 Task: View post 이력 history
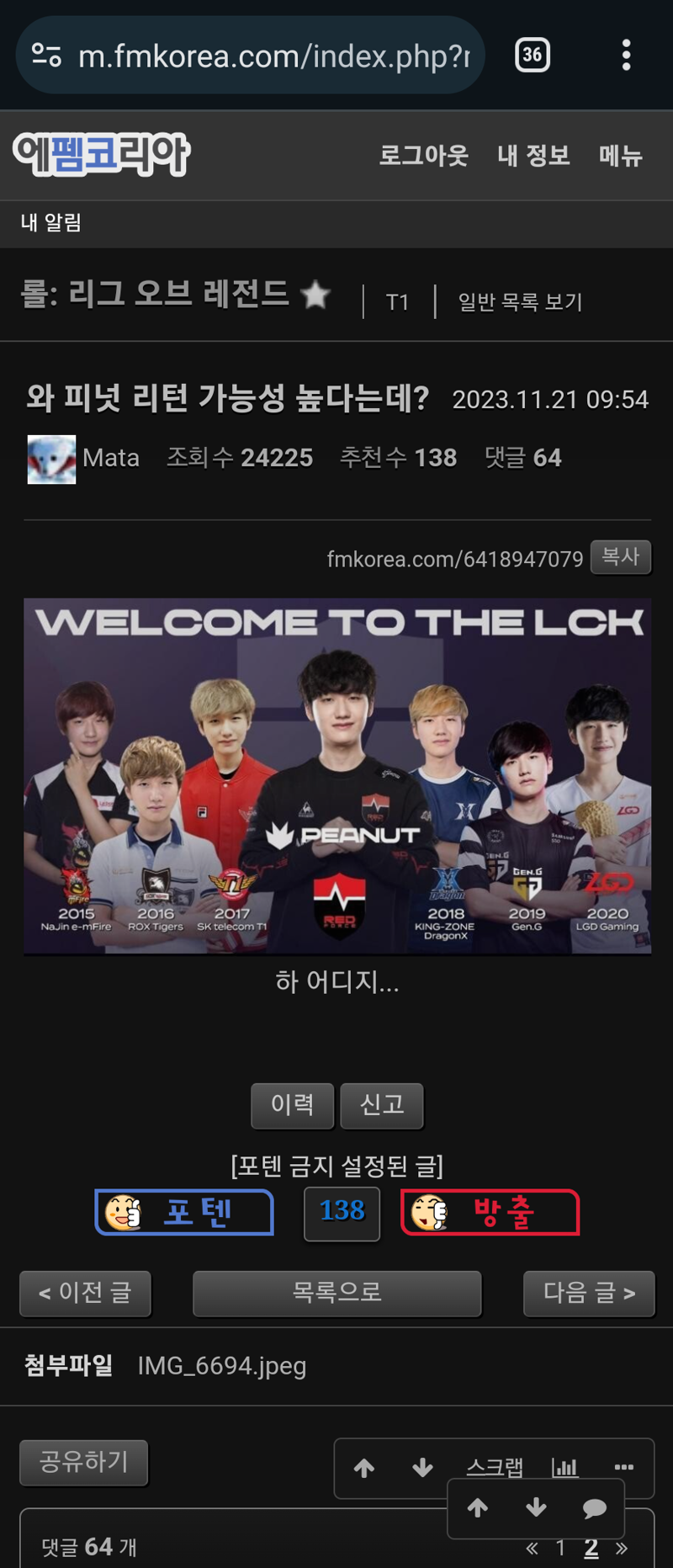[x=292, y=1105]
